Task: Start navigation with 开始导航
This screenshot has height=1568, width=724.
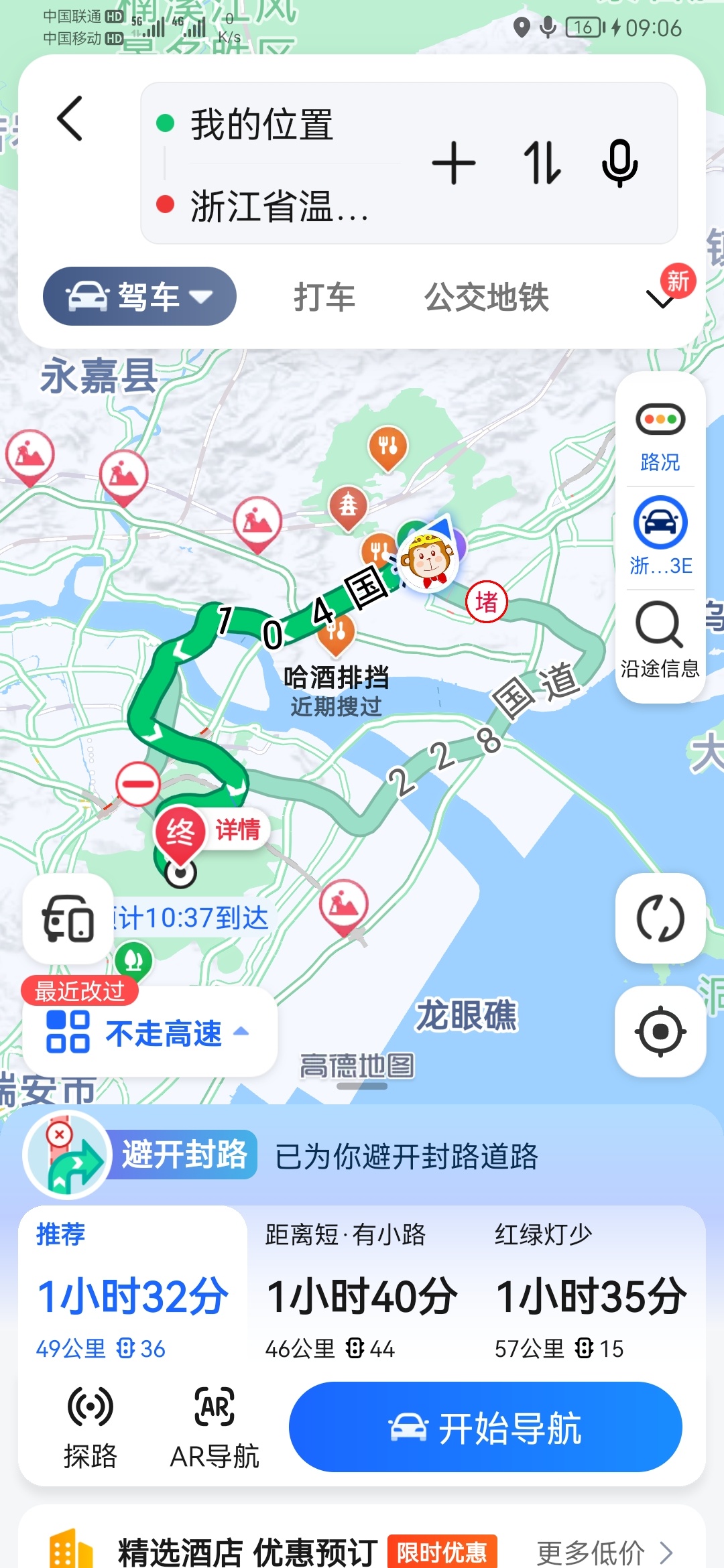Action: point(485,1427)
